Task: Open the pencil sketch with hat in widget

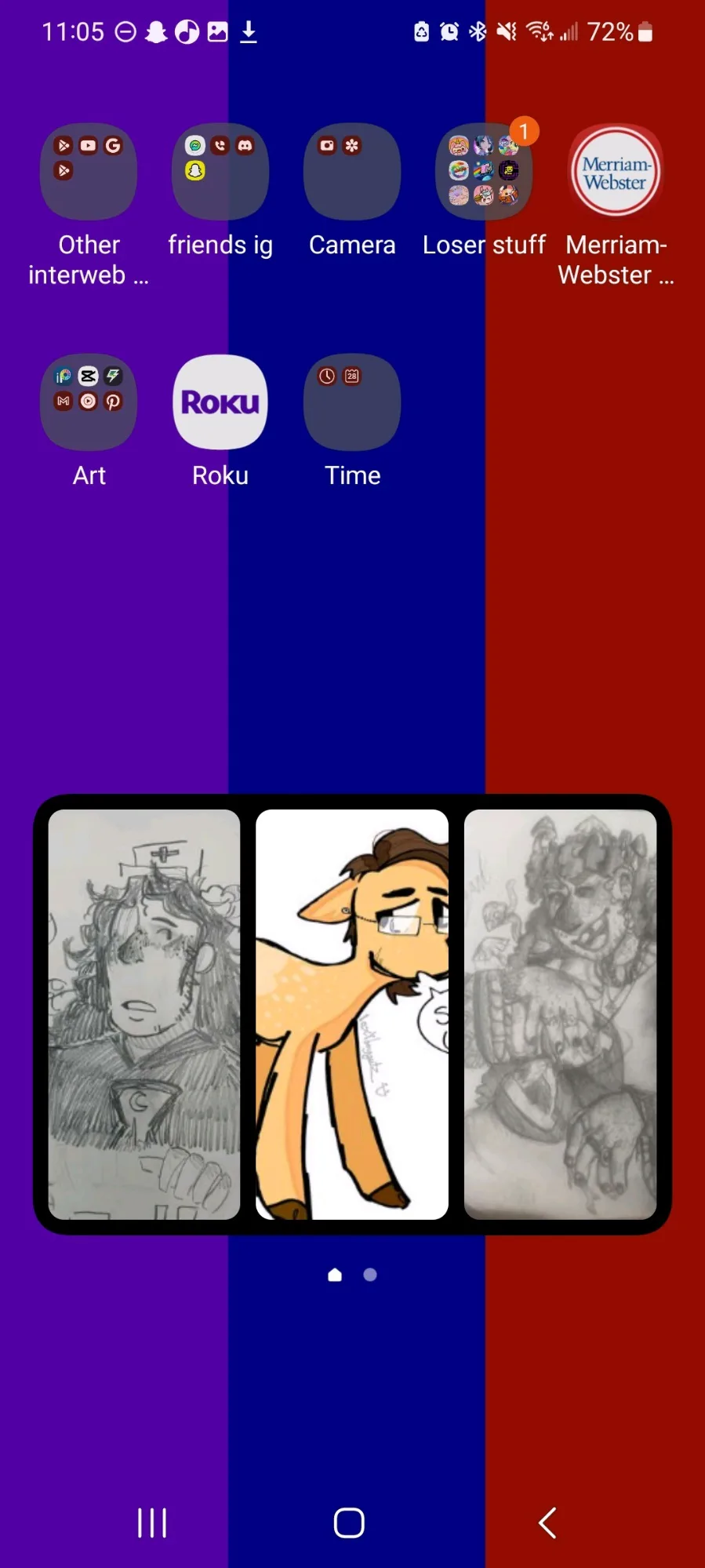Action: coord(144,1014)
